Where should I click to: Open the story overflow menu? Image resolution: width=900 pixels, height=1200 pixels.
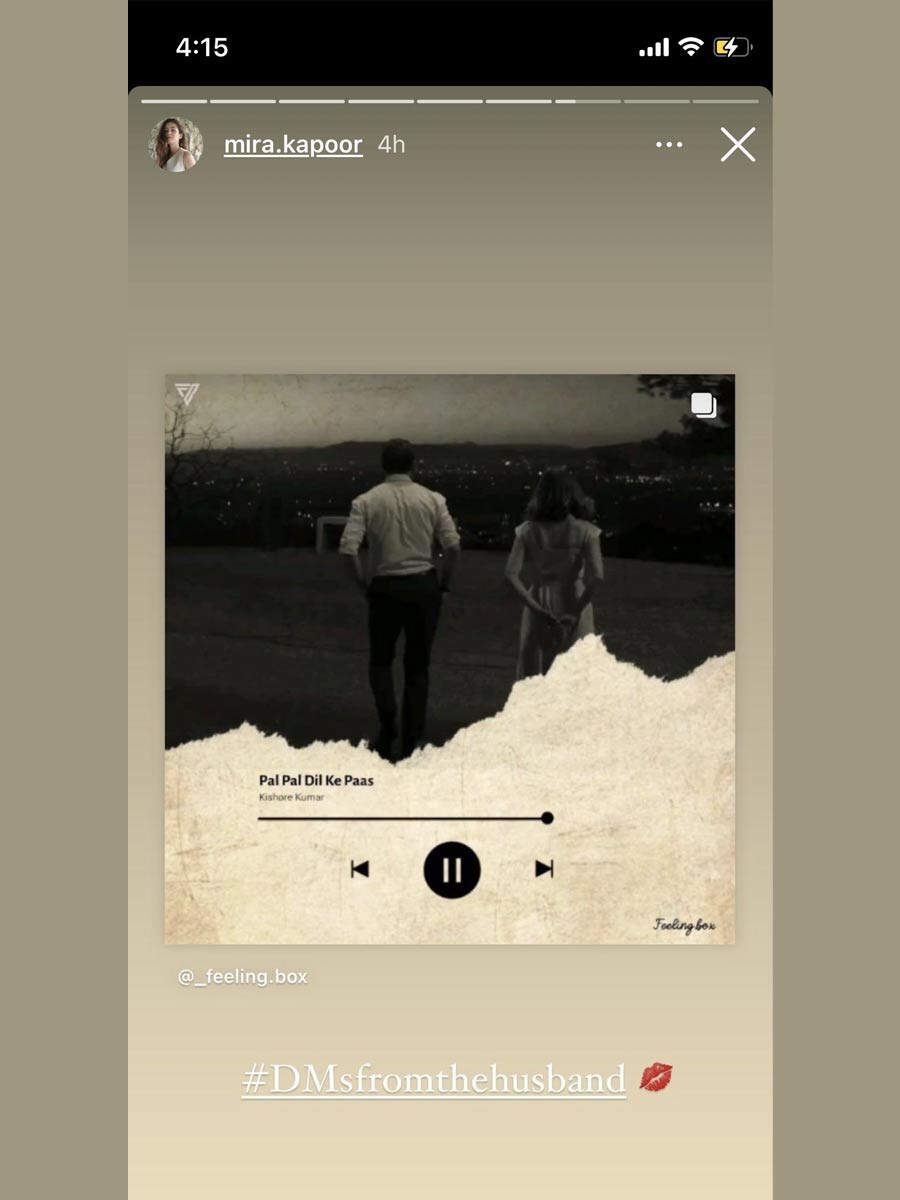click(669, 145)
